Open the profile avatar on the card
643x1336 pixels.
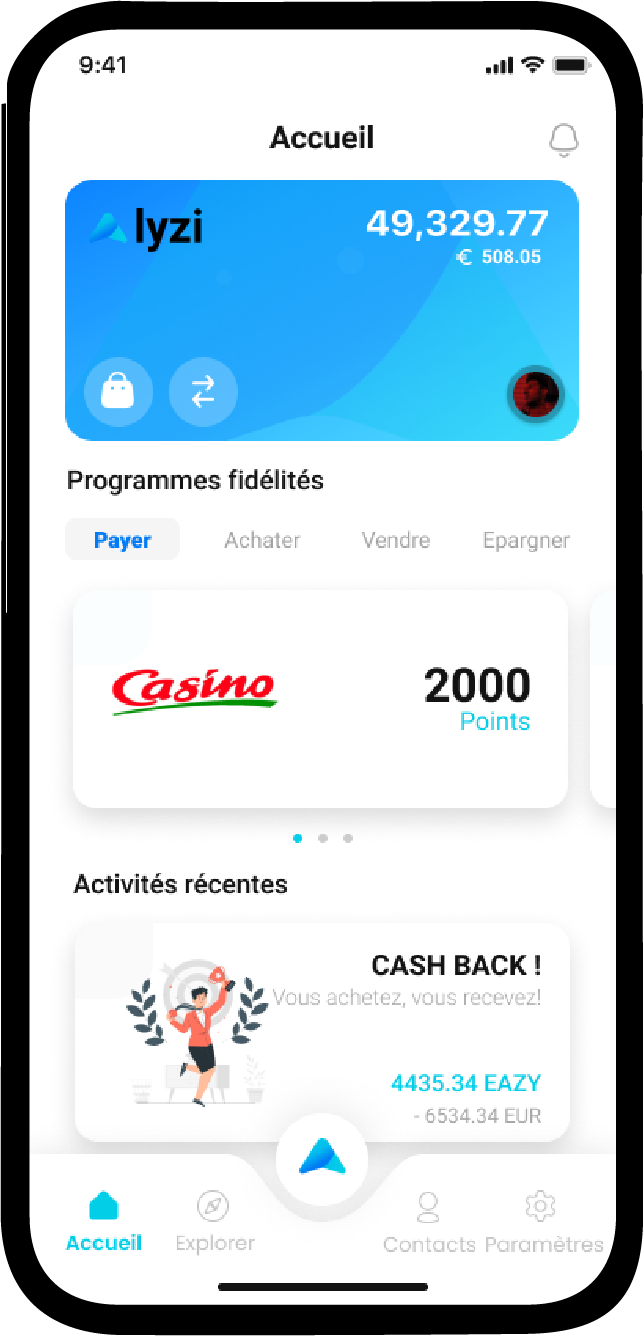536,394
